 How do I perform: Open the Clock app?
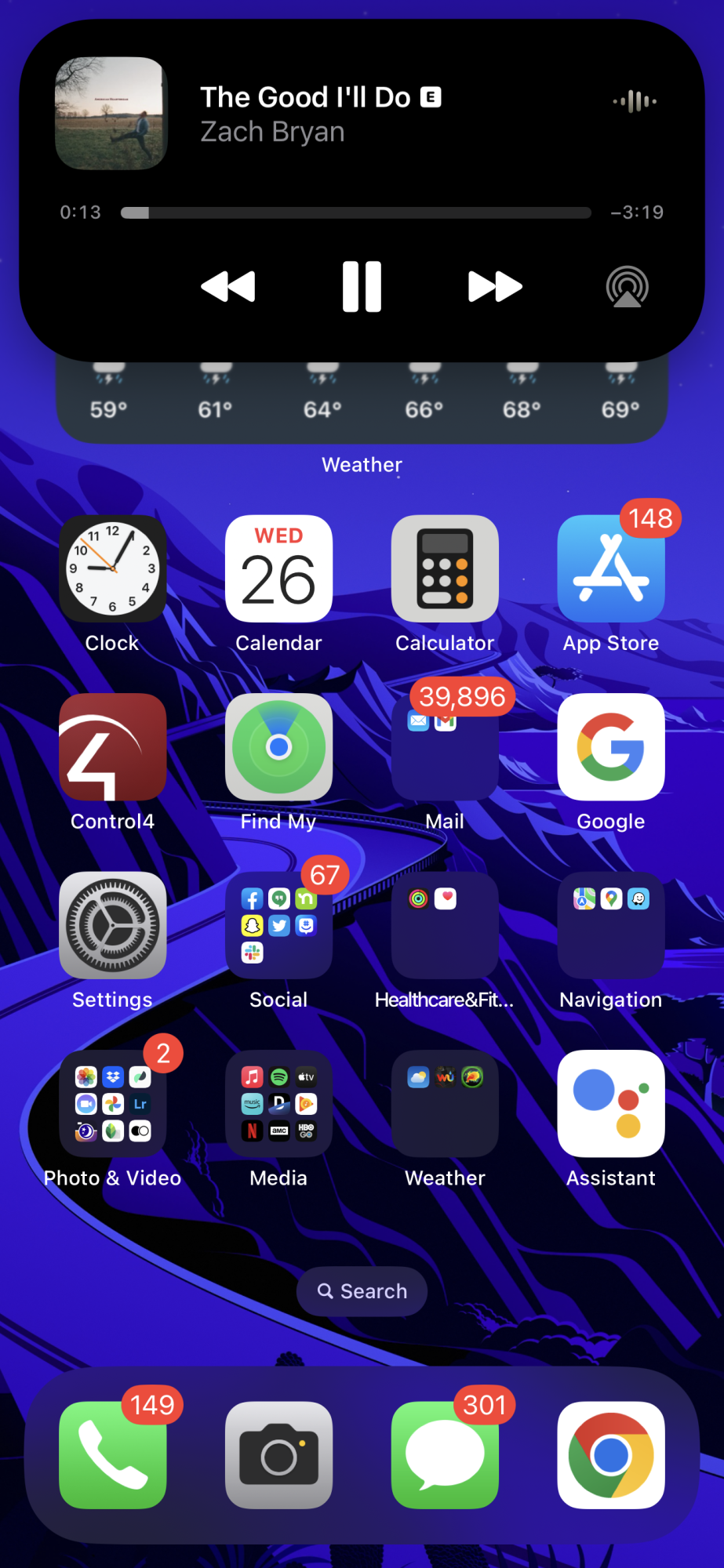pyautogui.click(x=112, y=569)
